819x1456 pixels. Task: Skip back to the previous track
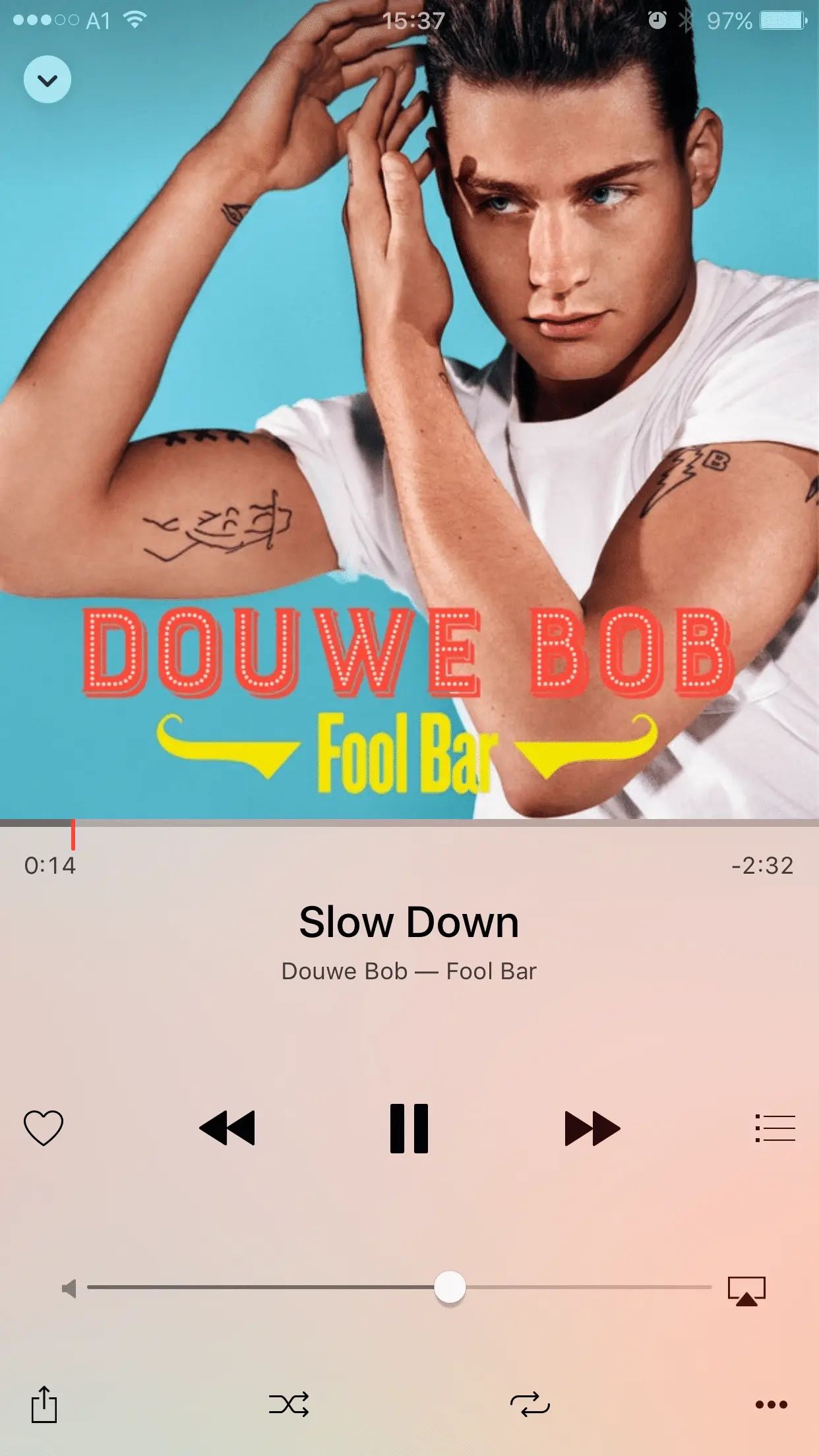pos(227,1128)
